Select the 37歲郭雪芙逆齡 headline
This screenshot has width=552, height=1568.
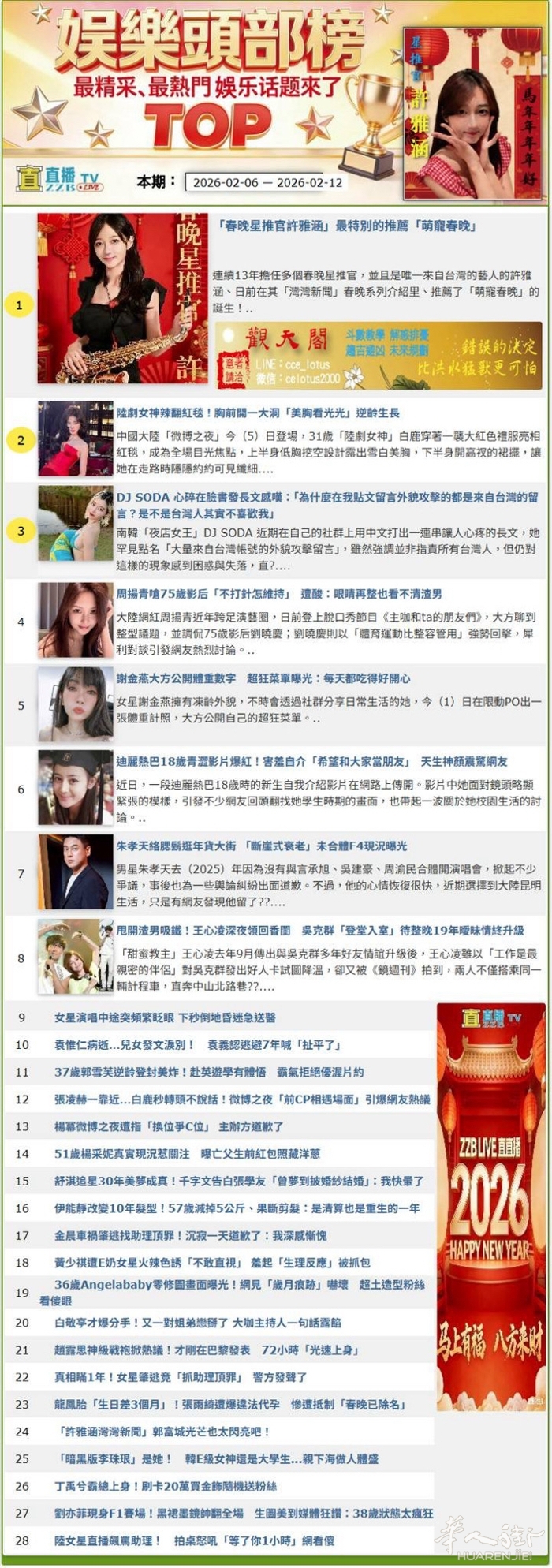[x=208, y=1072]
